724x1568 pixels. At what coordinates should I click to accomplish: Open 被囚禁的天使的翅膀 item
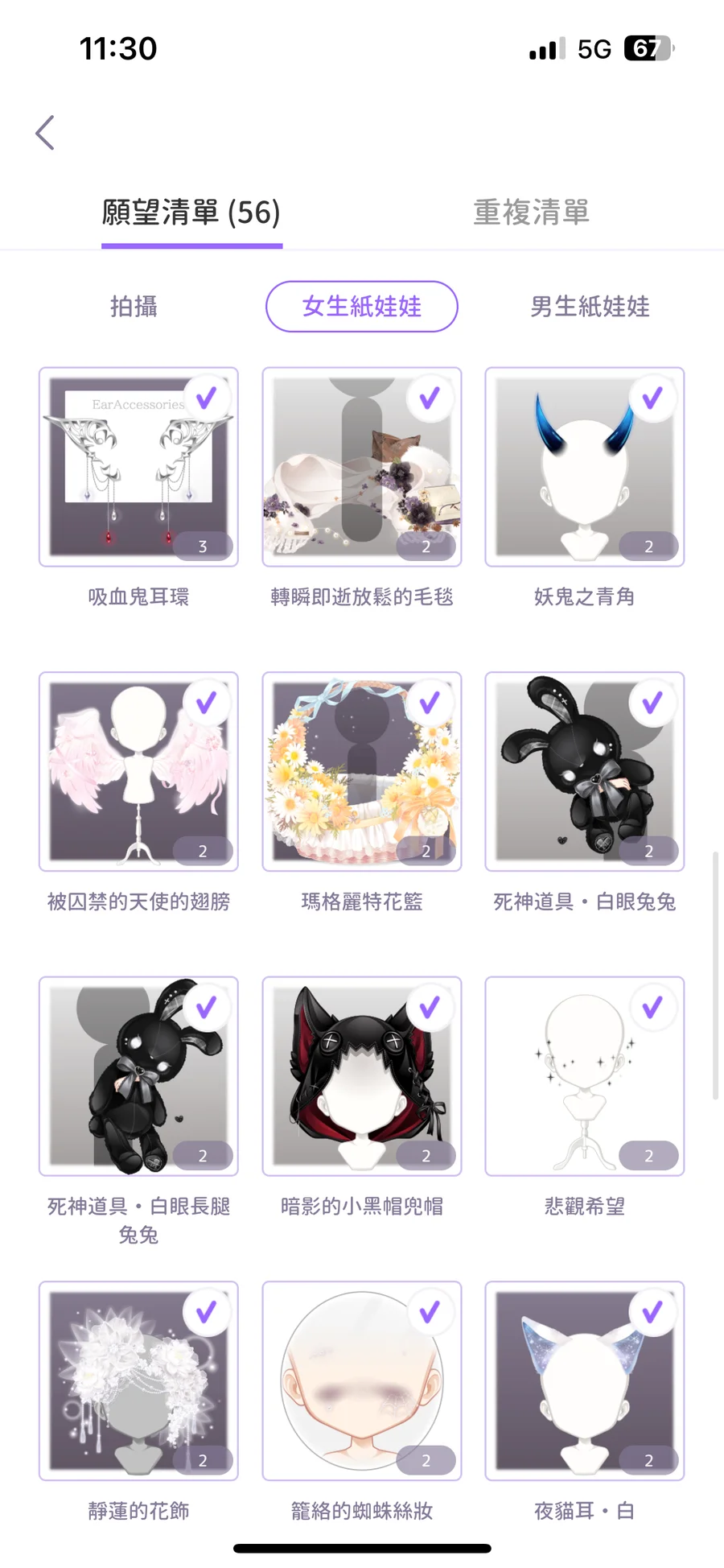pos(138,772)
